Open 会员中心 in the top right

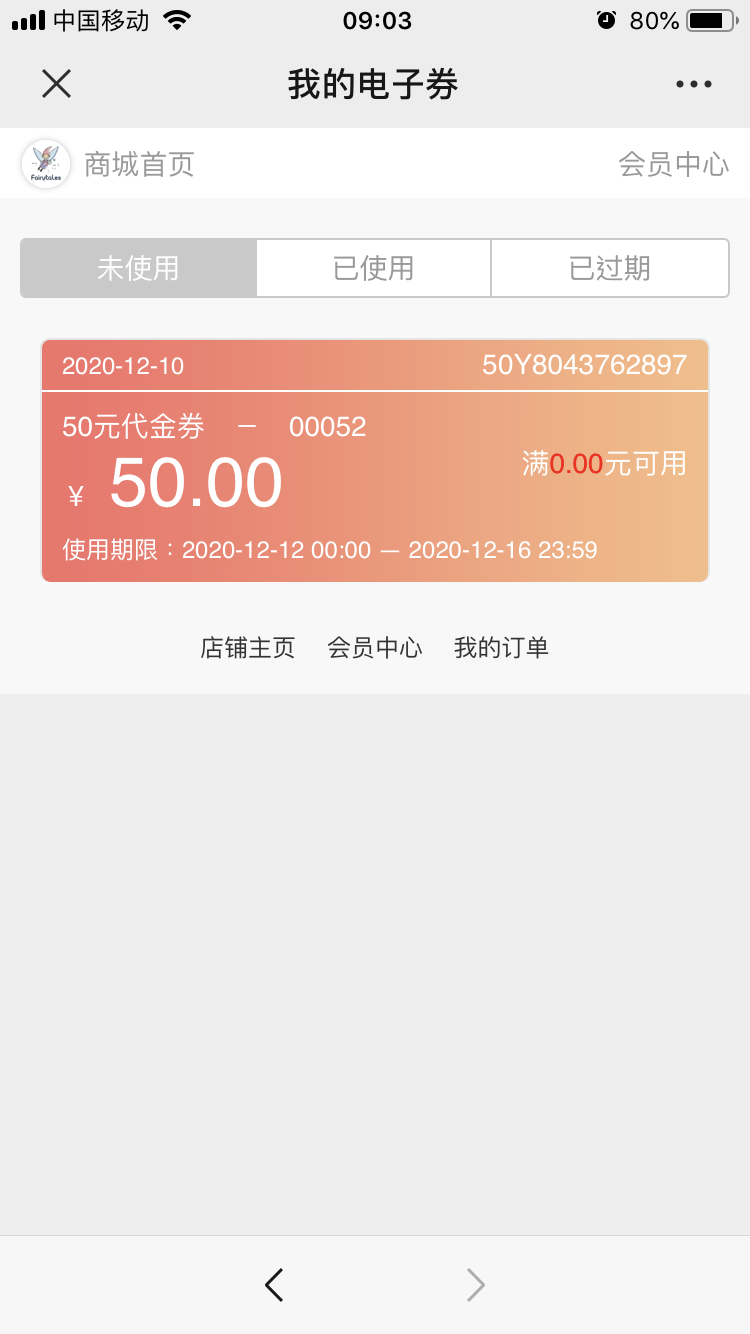click(674, 164)
